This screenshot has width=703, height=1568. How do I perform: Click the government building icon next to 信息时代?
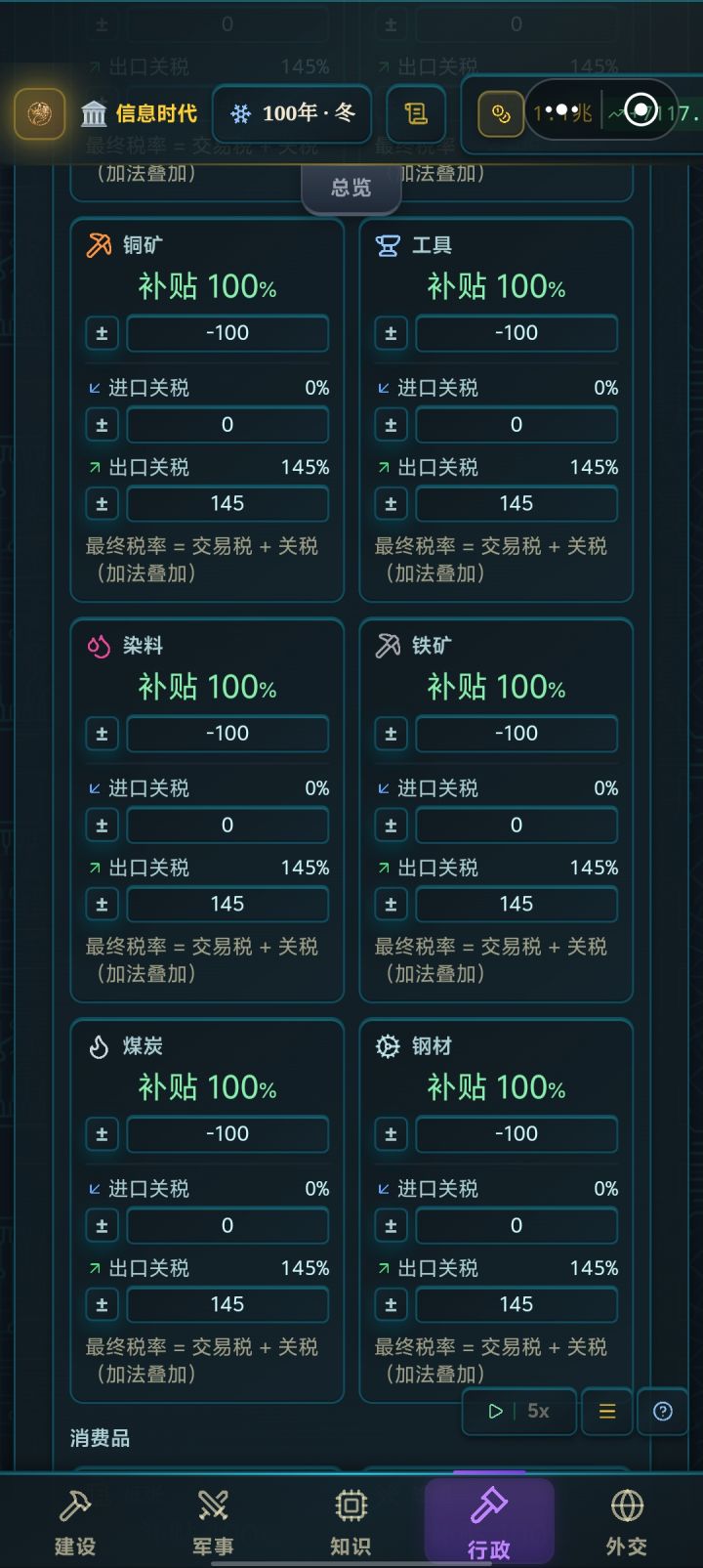click(93, 114)
